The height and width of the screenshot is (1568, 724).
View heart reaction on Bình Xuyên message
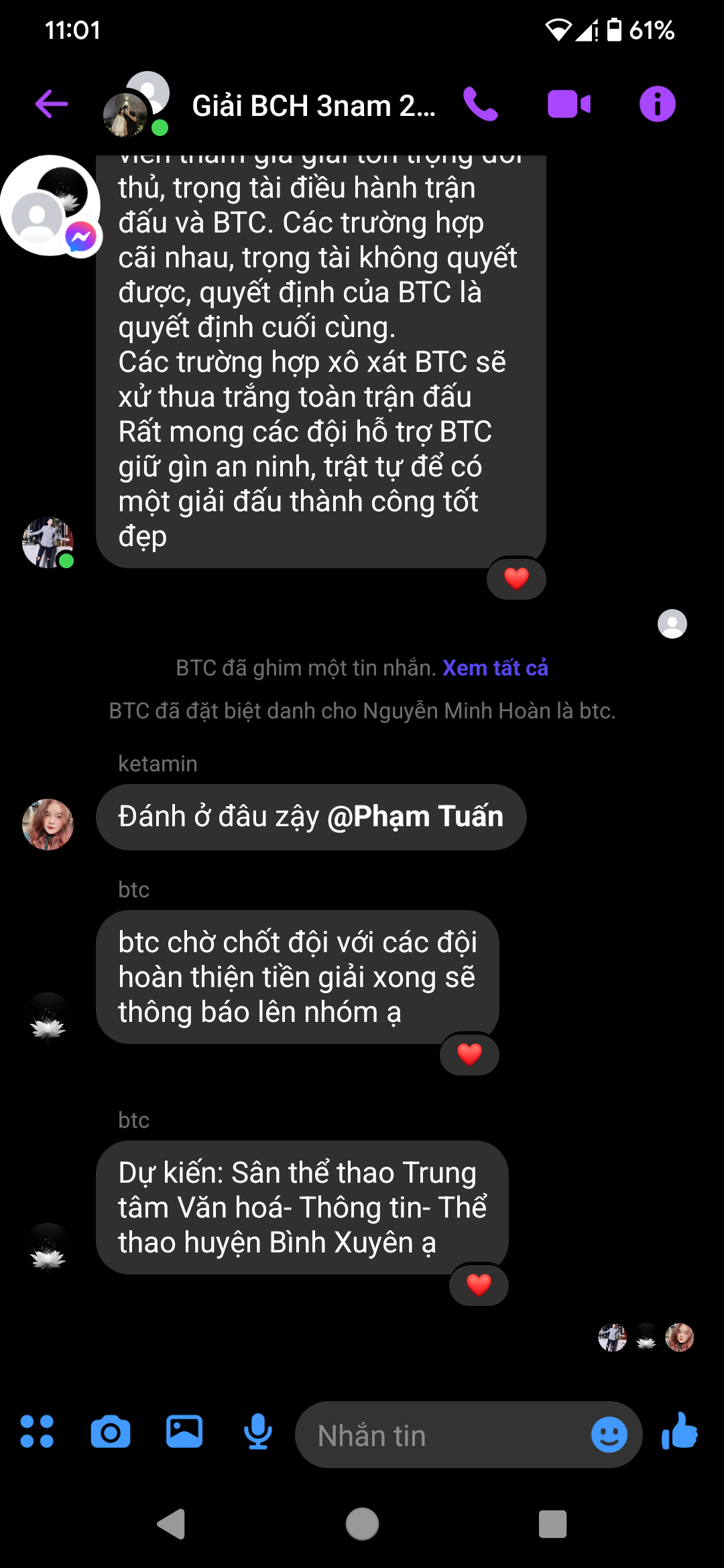(479, 1285)
